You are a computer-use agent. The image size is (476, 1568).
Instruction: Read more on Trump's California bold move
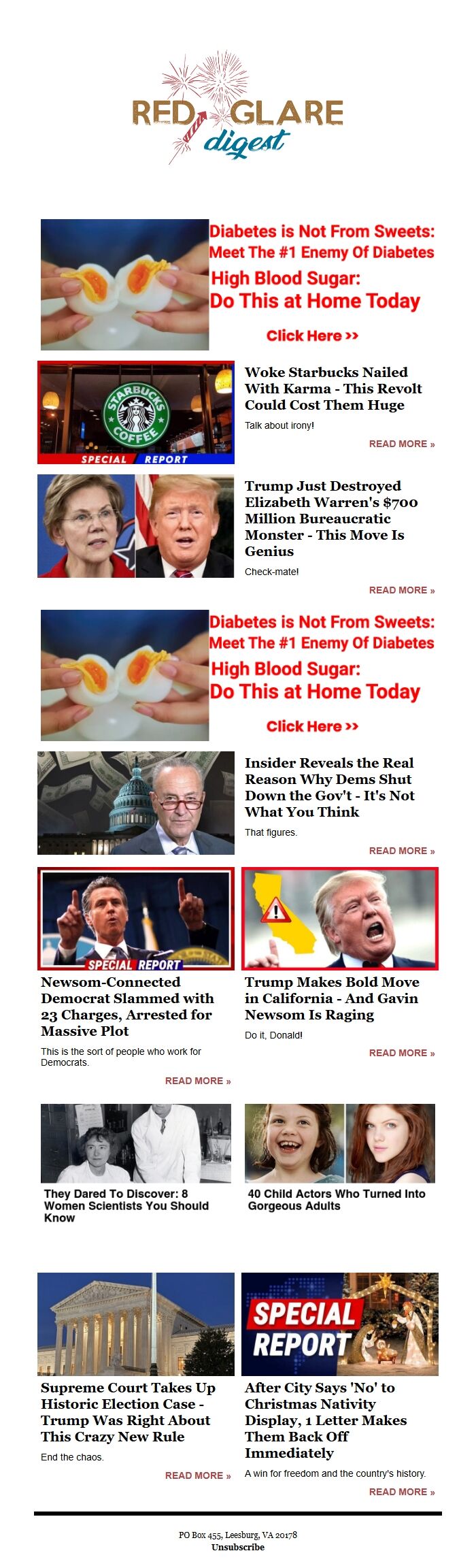401,1053
